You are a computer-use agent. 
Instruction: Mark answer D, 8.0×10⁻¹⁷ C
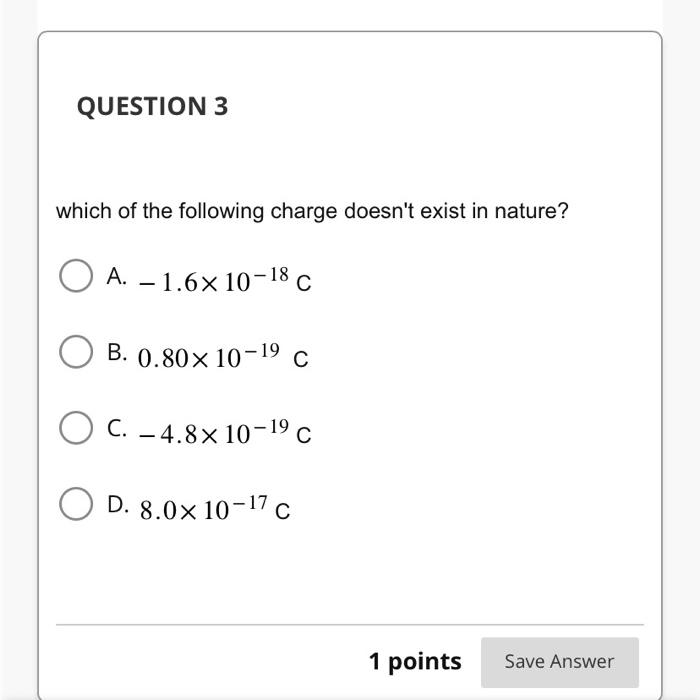77,505
